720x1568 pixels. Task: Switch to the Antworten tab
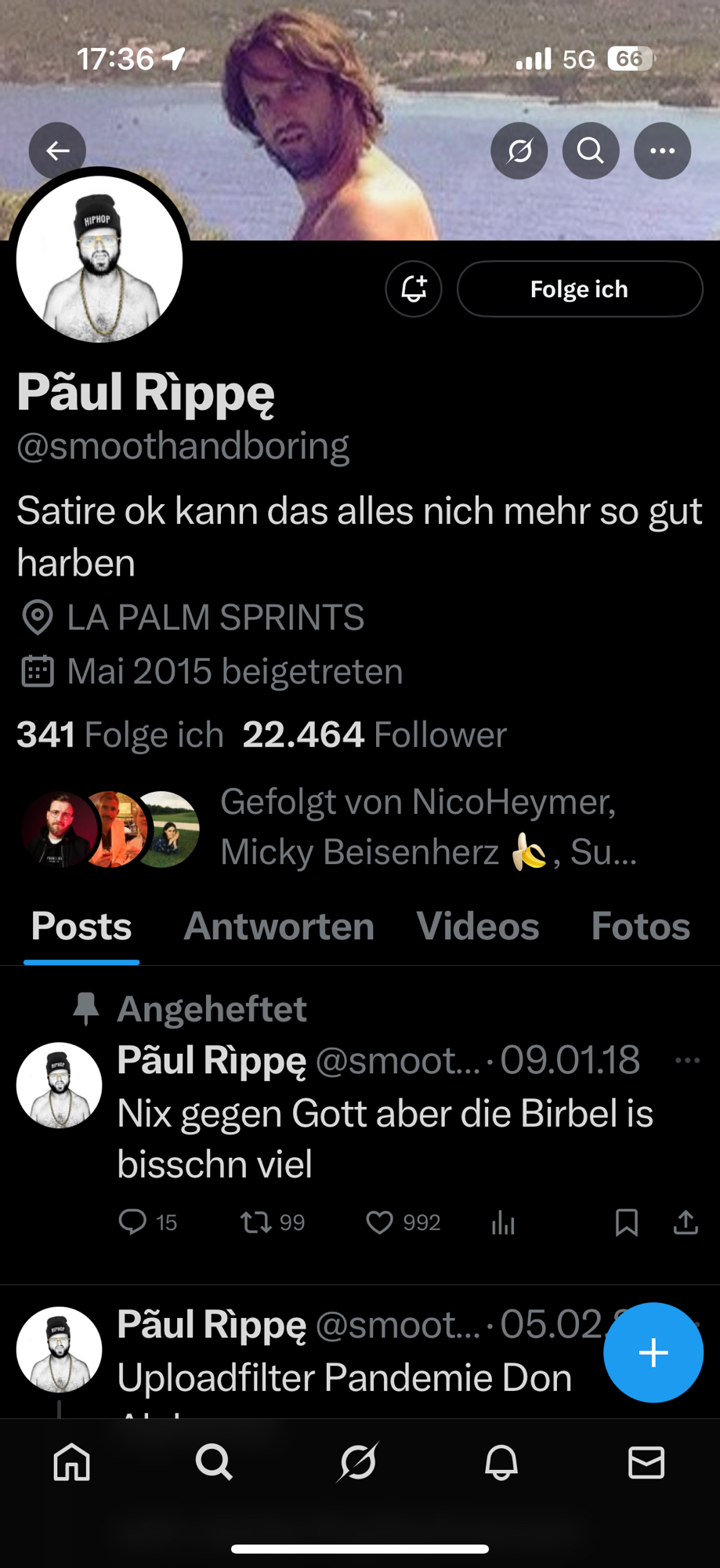pos(279,927)
